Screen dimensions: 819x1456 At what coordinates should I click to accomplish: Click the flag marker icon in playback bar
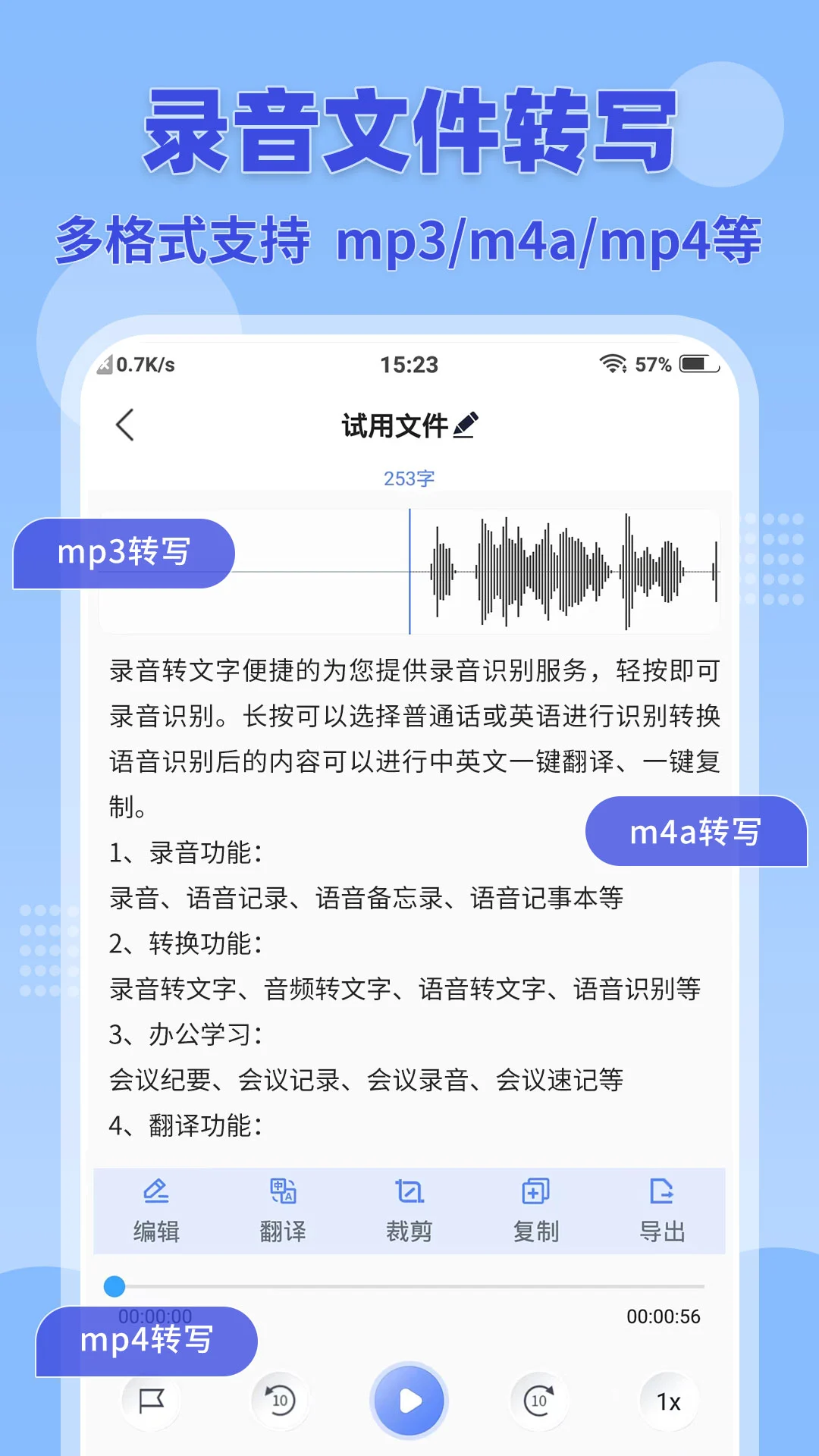[152, 1401]
